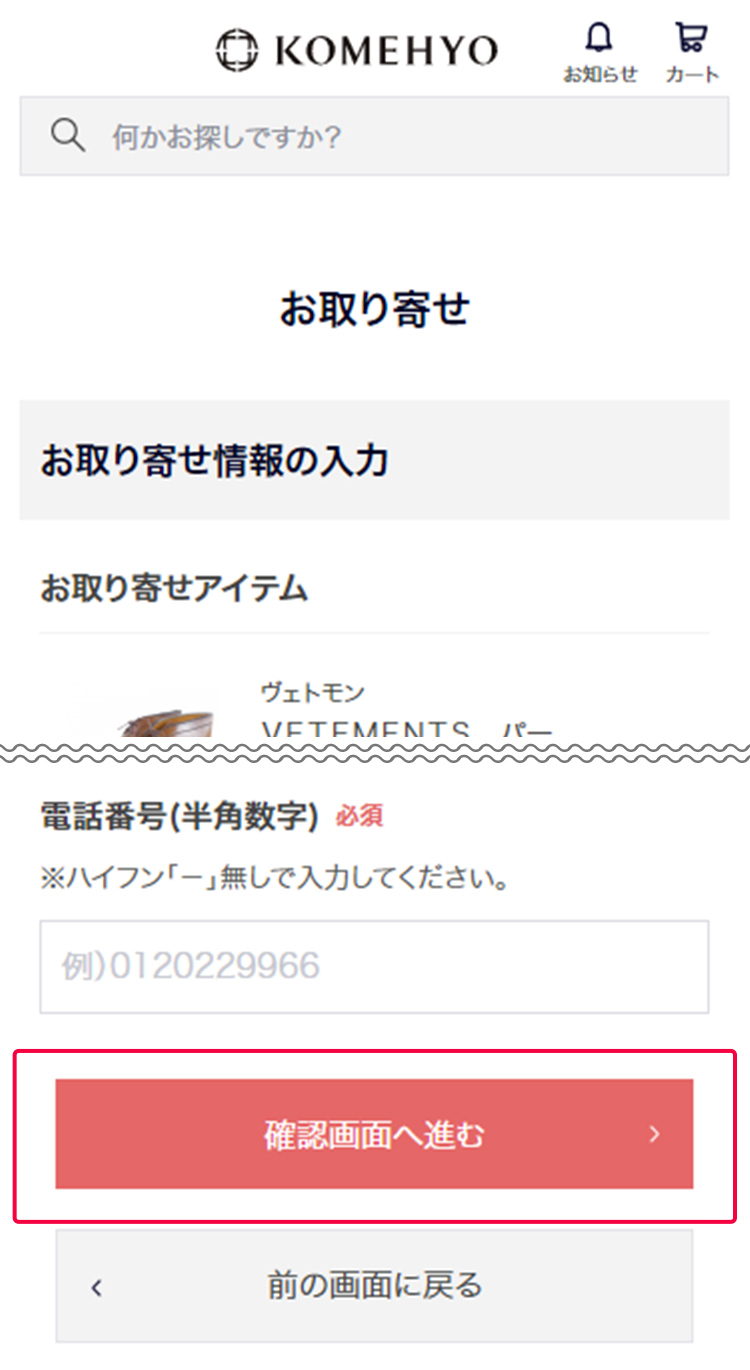This screenshot has width=750, height=1370.
Task: Click the phone number input field
Action: click(374, 966)
